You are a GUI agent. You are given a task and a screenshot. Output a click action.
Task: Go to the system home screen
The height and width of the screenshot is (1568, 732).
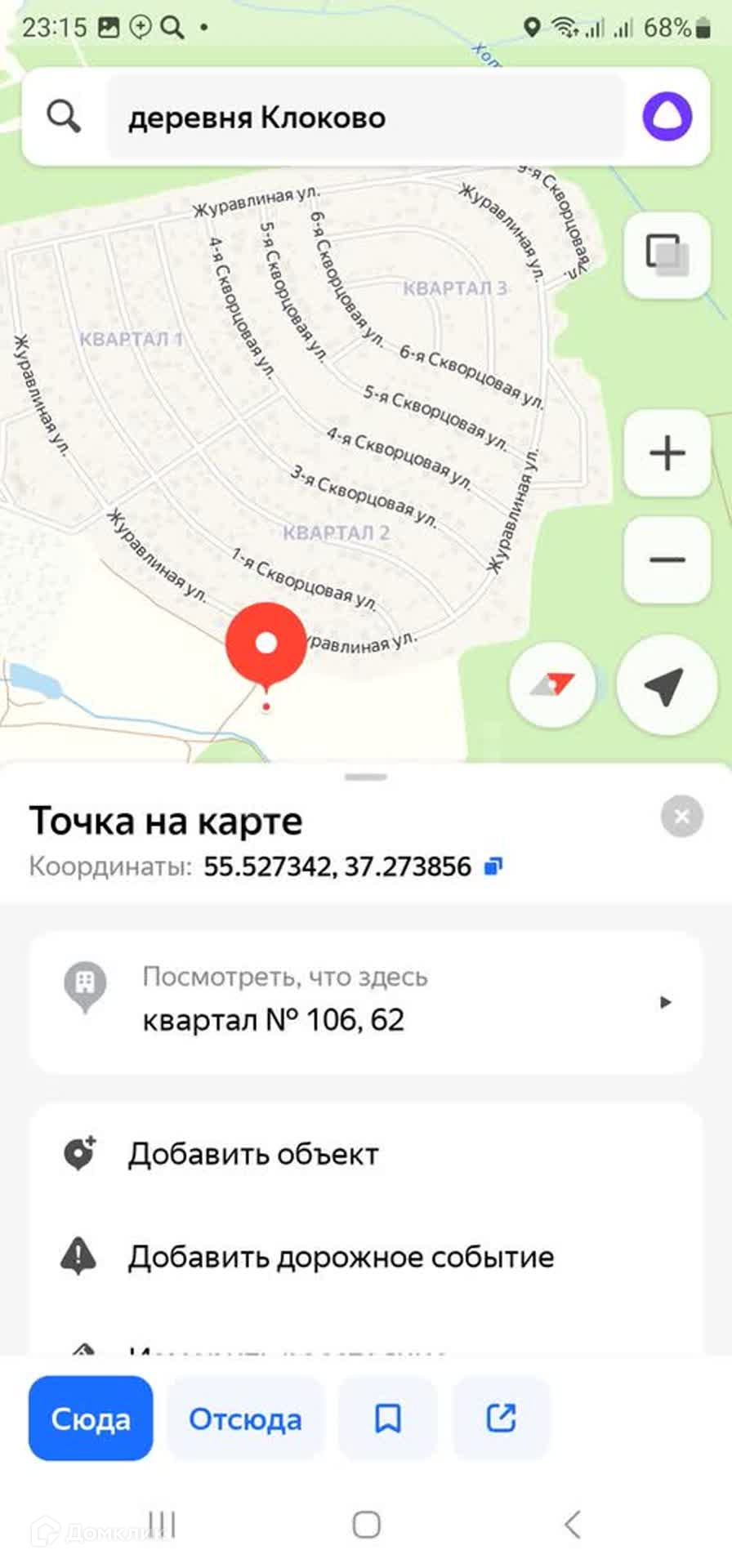pyautogui.click(x=366, y=1524)
